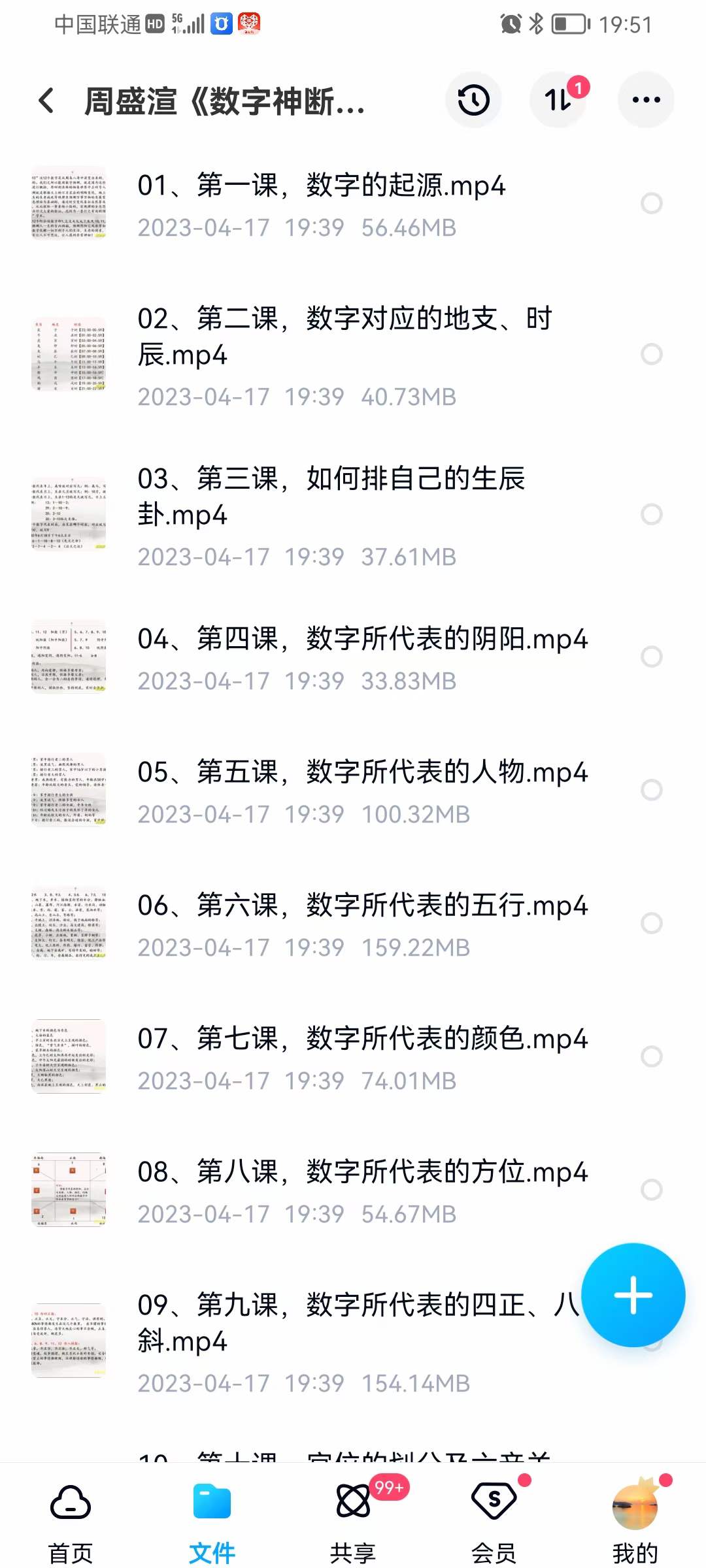Go back using the back arrow
Viewport: 706px width, 1568px height.
tap(44, 99)
